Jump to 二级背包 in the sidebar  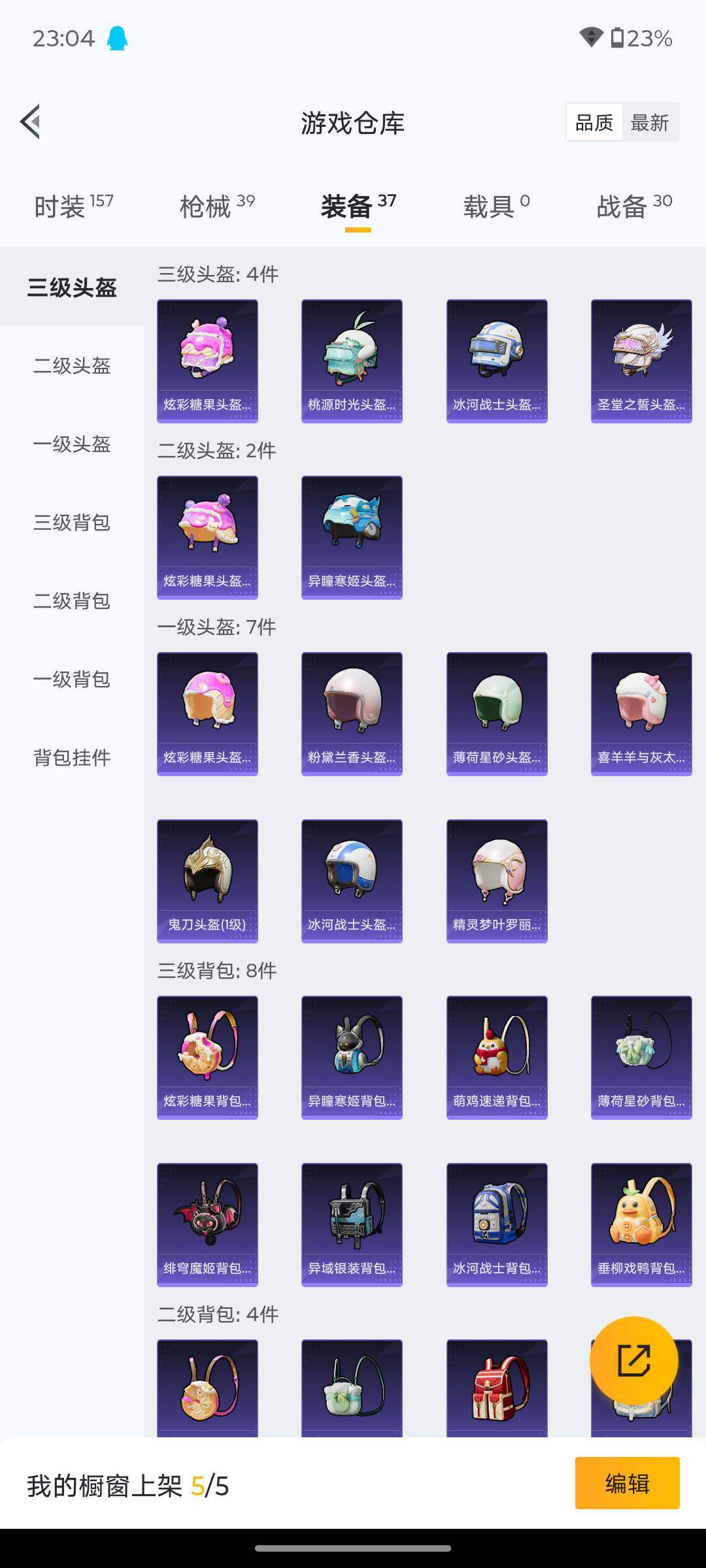(x=72, y=601)
